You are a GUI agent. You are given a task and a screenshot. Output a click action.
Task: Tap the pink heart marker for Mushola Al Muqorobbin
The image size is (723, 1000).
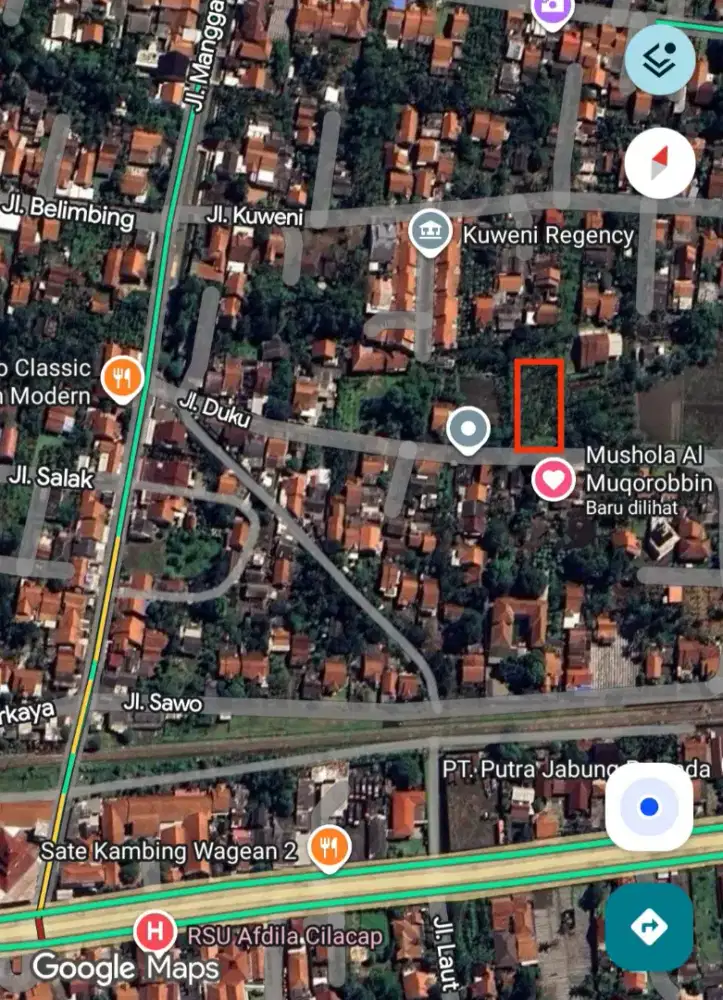553,480
